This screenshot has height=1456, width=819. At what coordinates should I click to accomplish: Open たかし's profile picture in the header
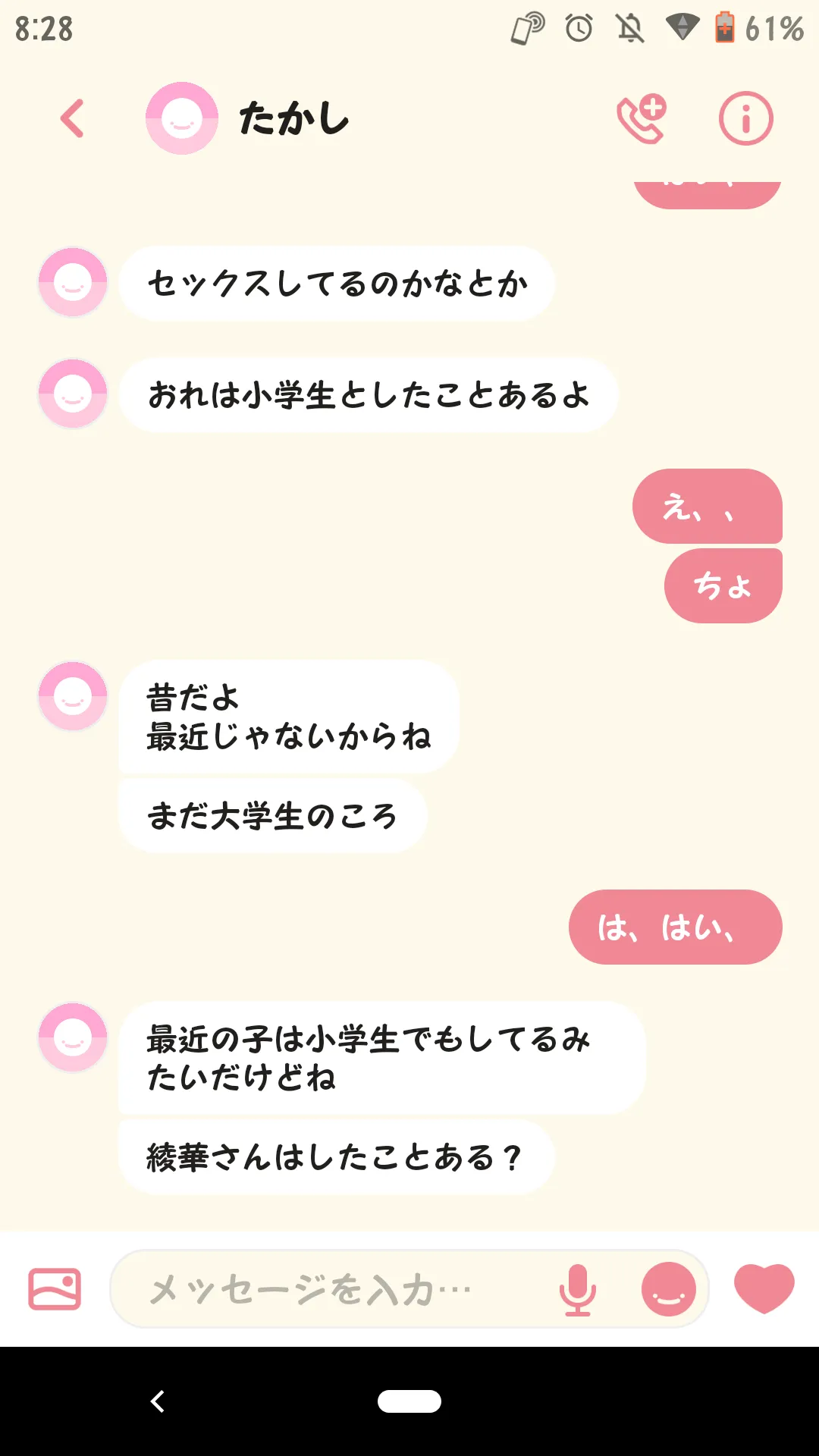tap(182, 119)
